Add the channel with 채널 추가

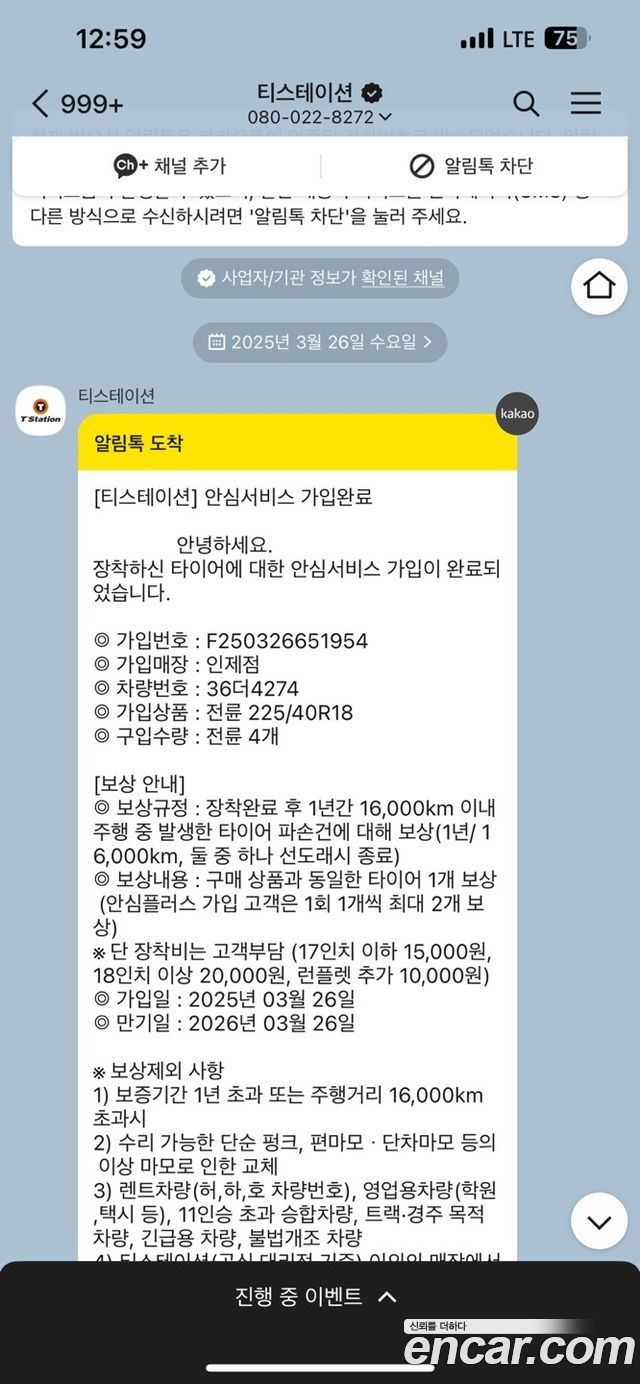tap(170, 166)
